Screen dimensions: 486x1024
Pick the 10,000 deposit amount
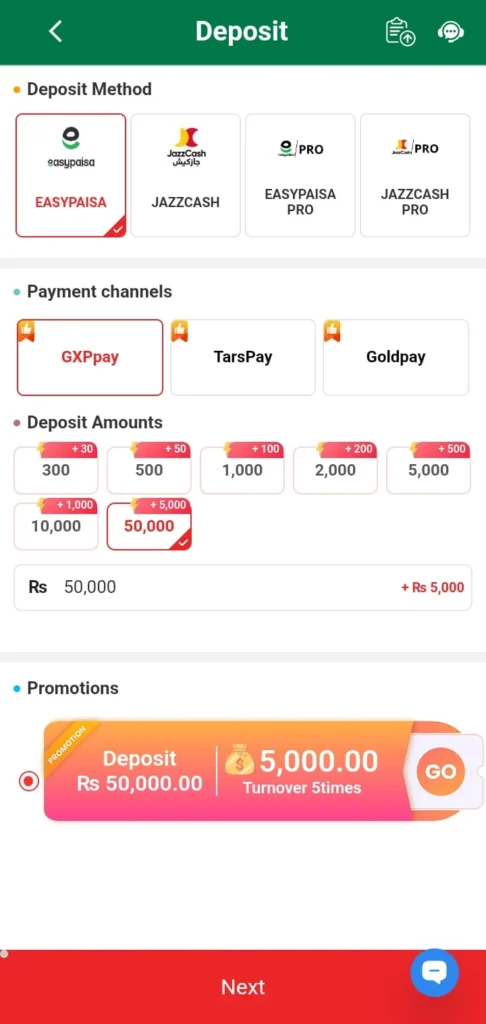pos(56,526)
